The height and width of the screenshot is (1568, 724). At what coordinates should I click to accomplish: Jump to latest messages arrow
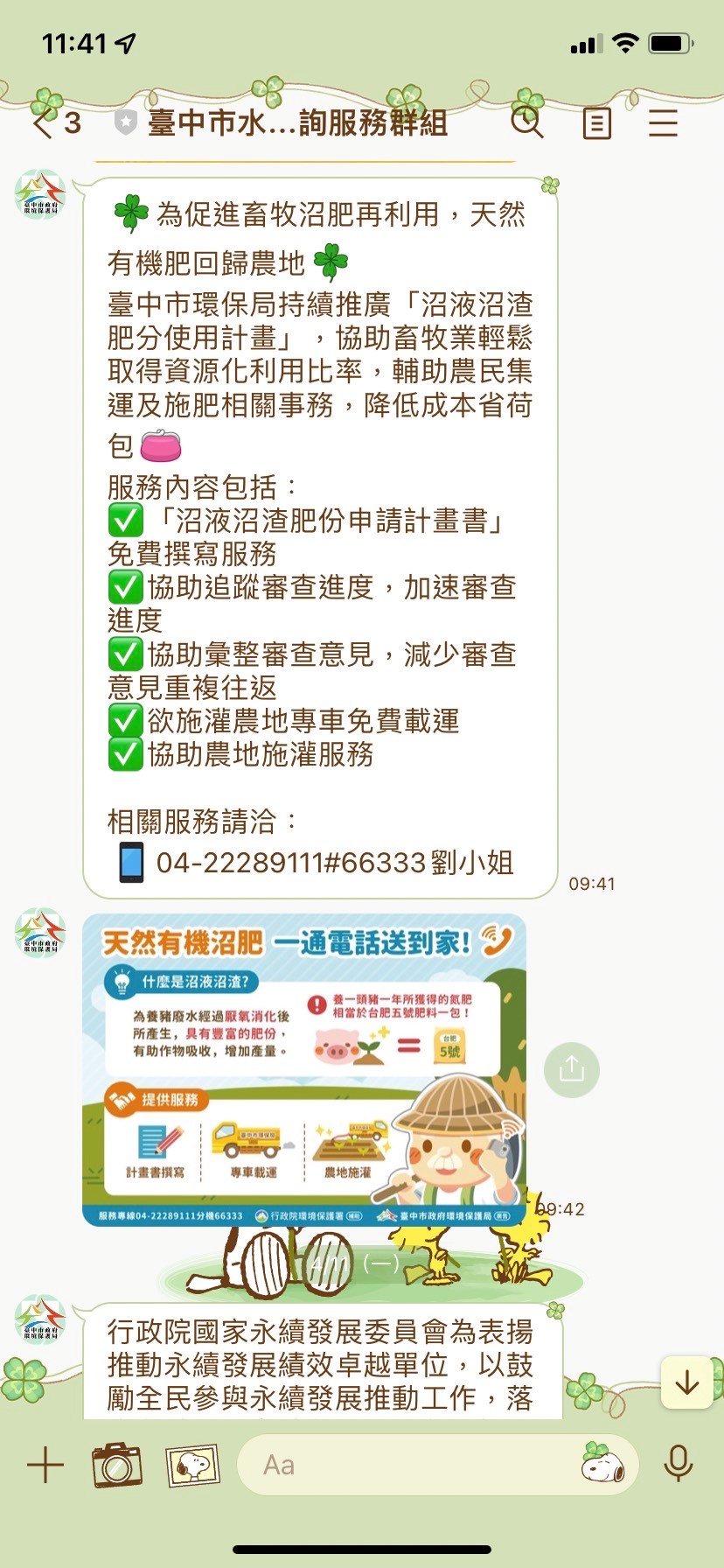click(x=687, y=1382)
